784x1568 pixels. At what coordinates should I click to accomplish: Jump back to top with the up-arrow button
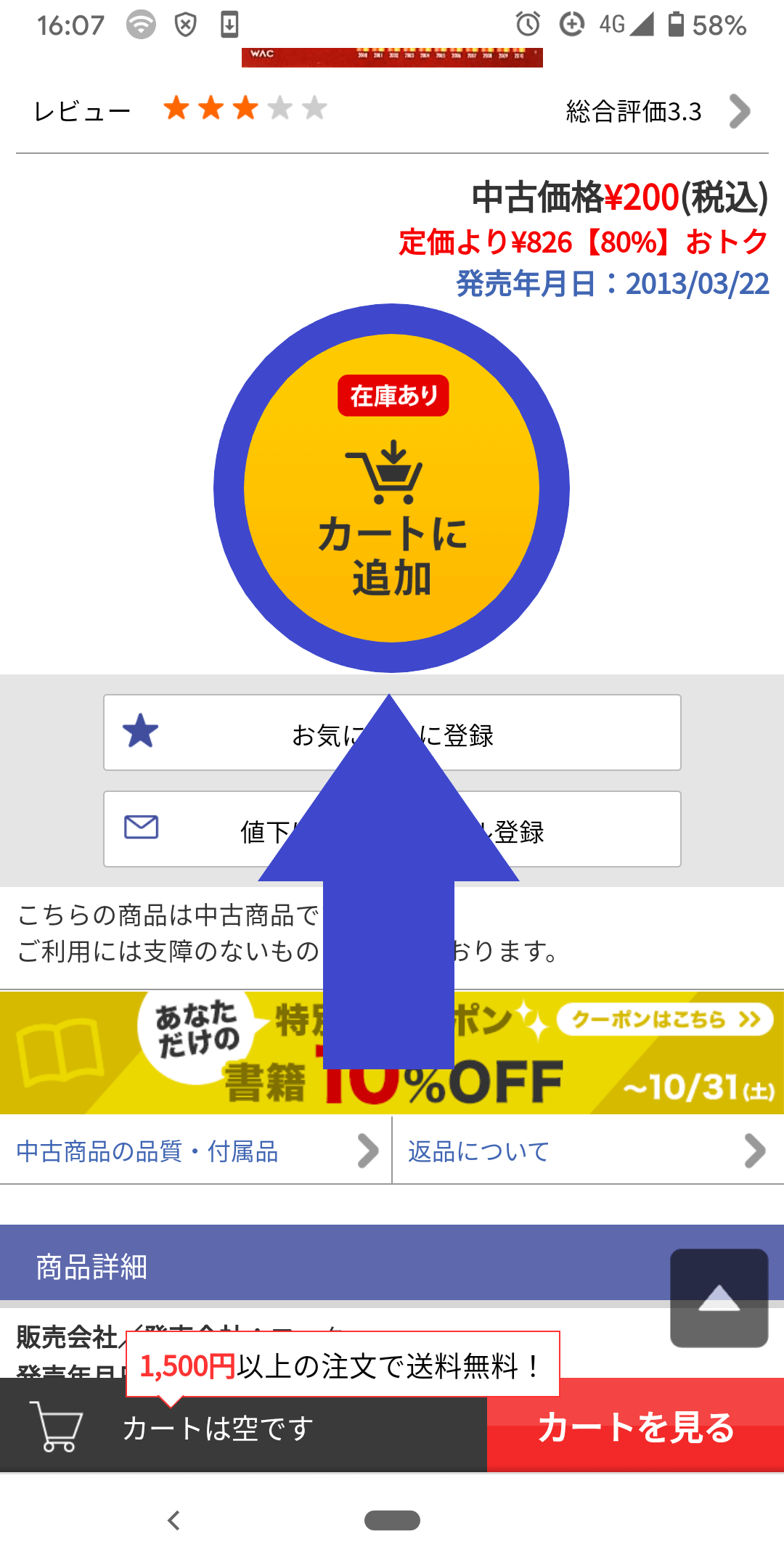coord(719,1298)
